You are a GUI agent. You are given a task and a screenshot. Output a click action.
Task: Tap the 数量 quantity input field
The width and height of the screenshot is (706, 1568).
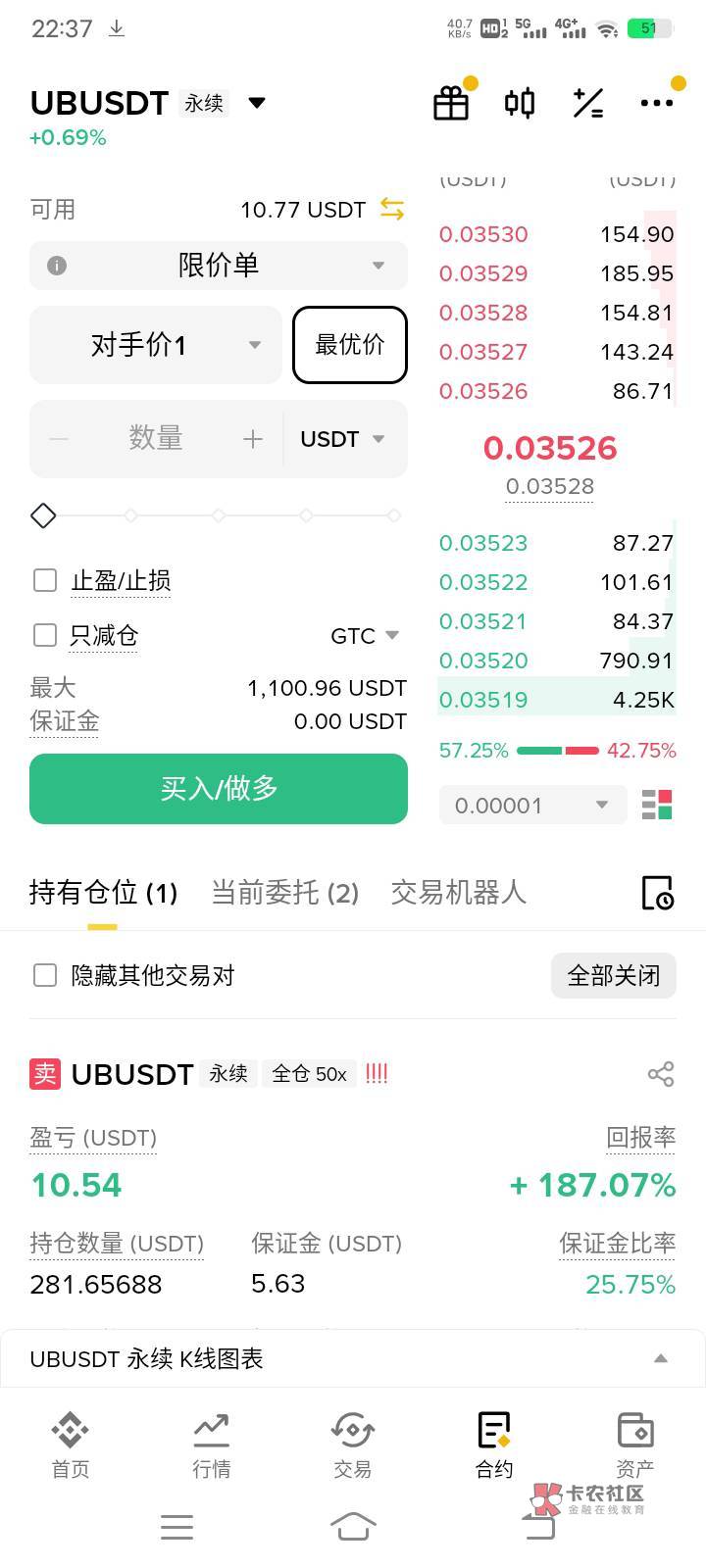point(156,438)
